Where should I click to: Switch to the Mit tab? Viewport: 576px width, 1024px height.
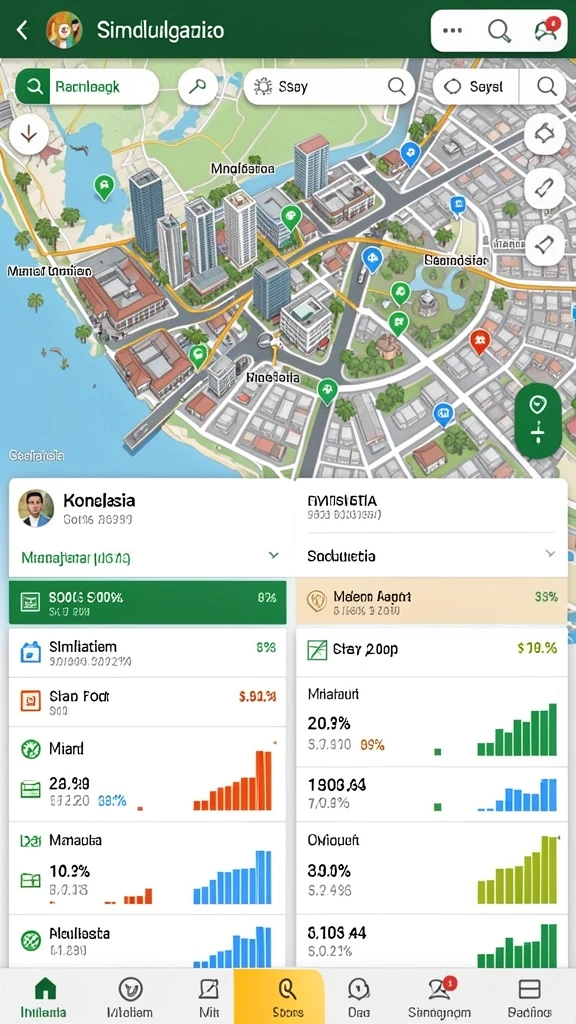208,998
